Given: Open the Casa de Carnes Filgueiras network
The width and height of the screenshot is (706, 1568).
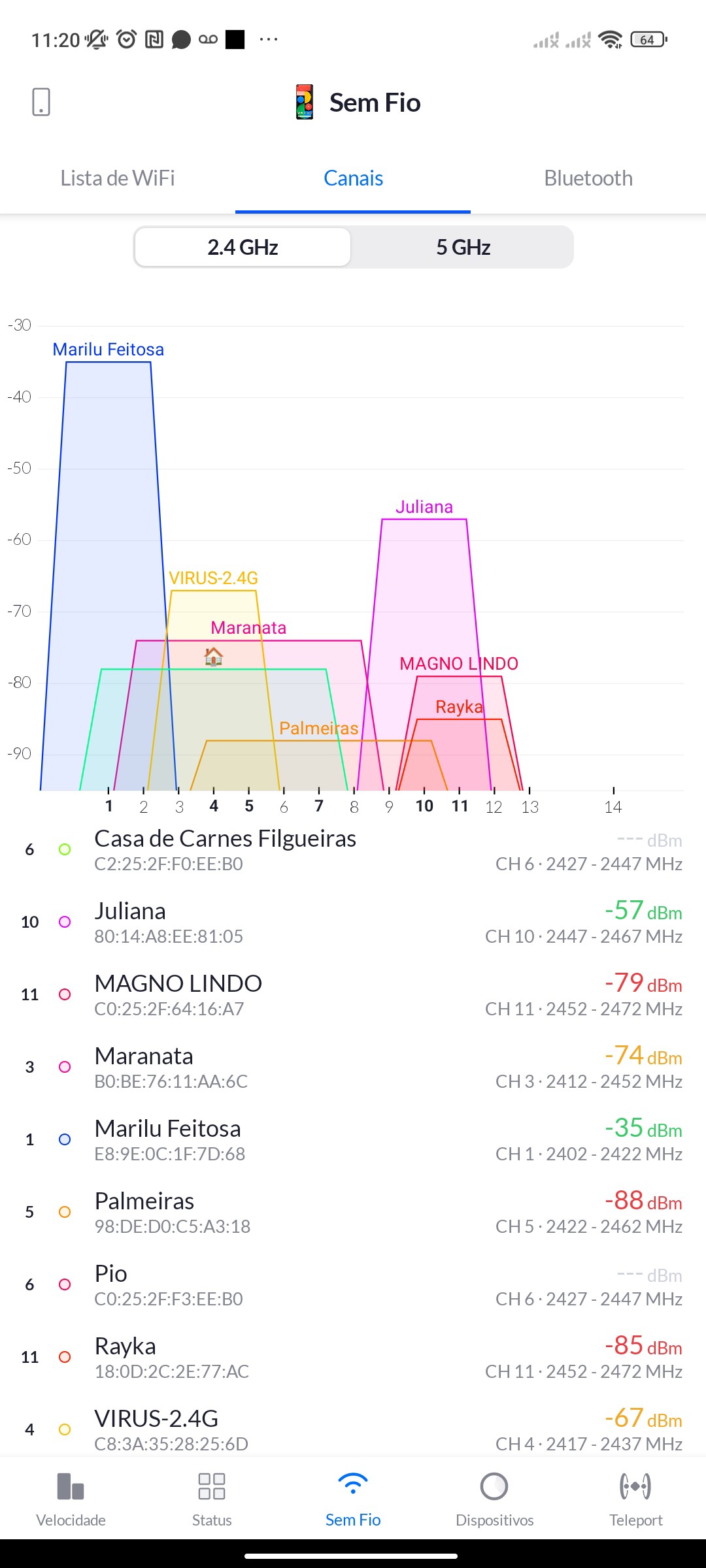Looking at the screenshot, I should (353, 850).
